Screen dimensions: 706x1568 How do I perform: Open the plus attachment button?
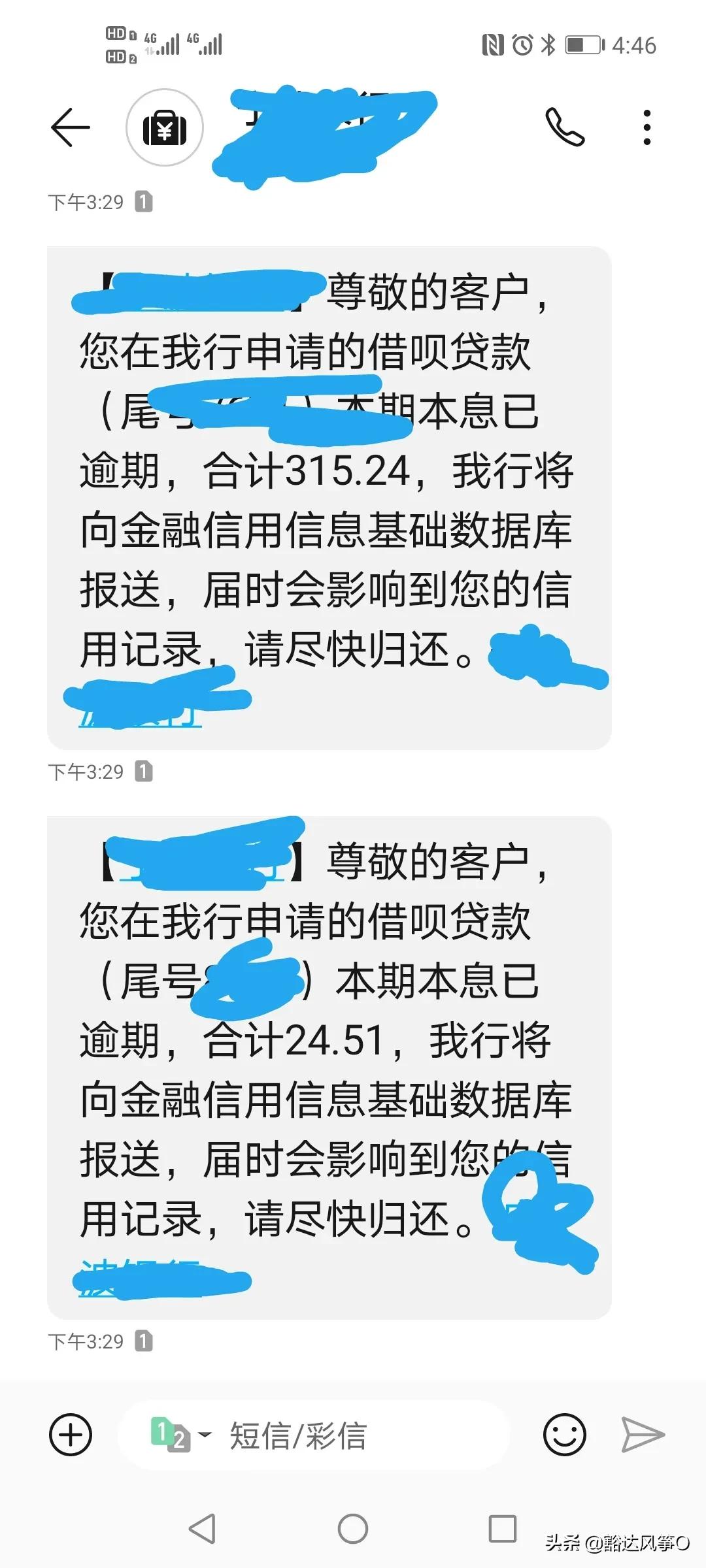point(71,1435)
